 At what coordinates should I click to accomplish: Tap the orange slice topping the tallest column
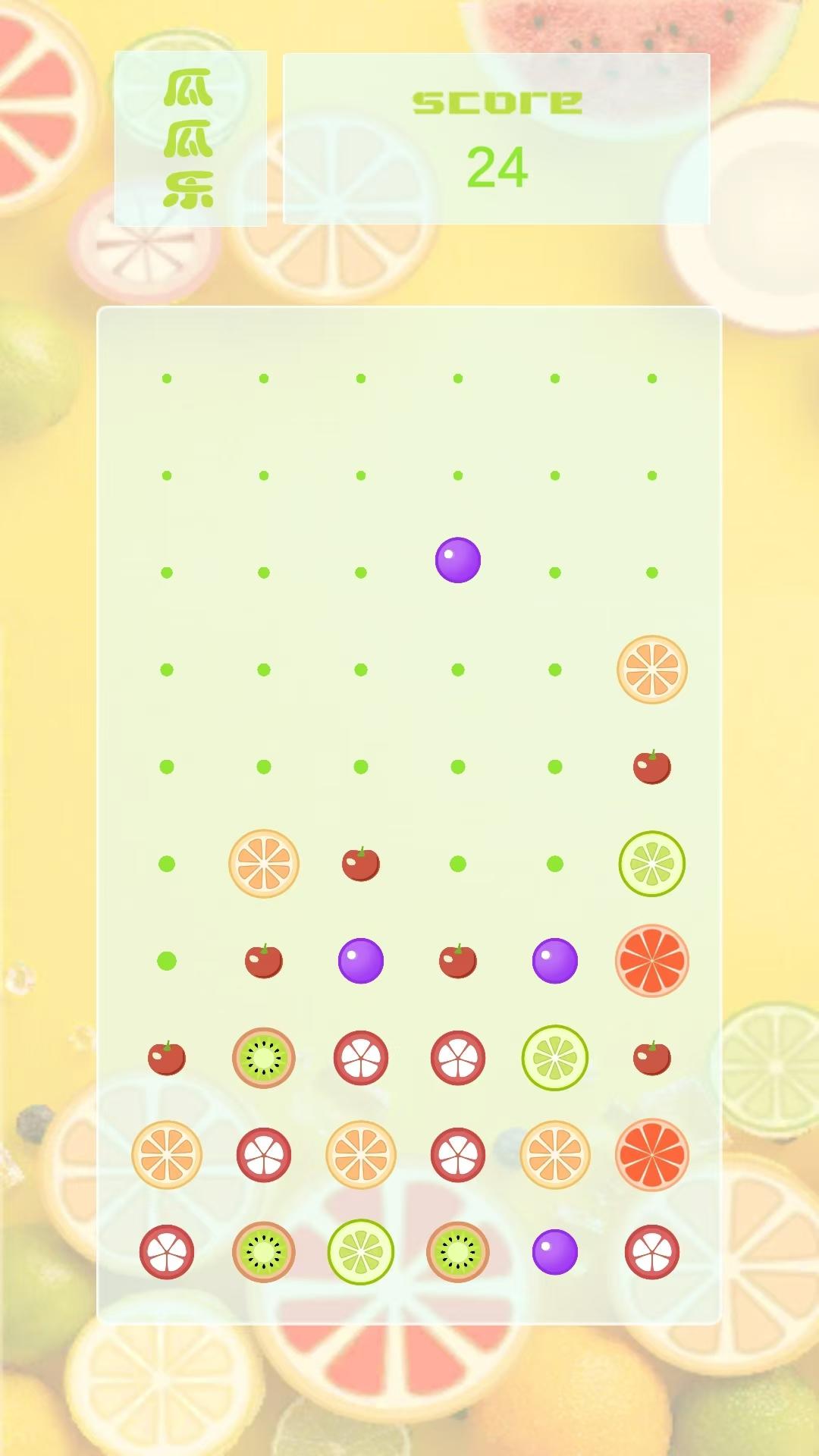point(651,670)
